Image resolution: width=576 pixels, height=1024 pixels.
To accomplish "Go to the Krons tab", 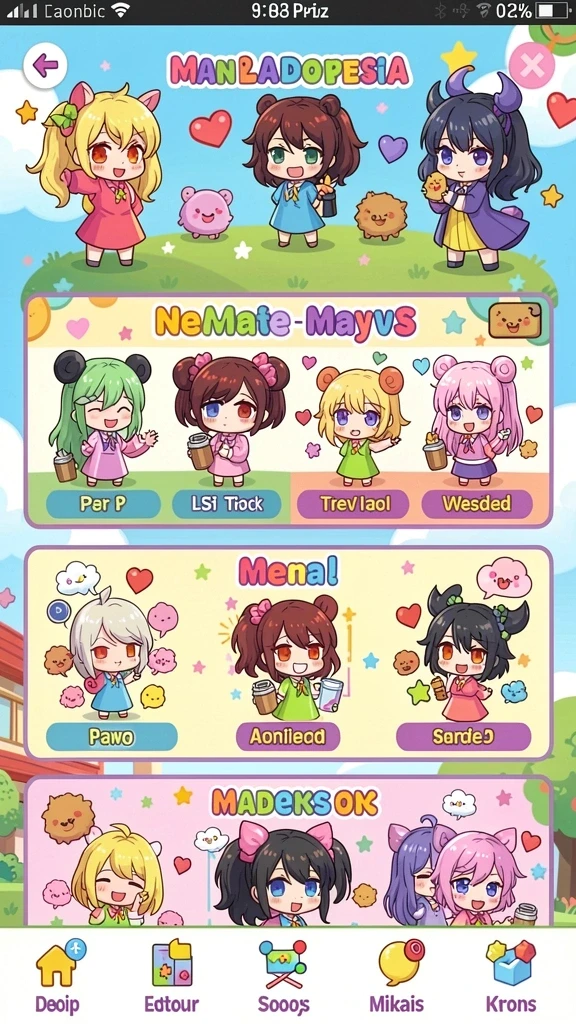I will point(511,976).
